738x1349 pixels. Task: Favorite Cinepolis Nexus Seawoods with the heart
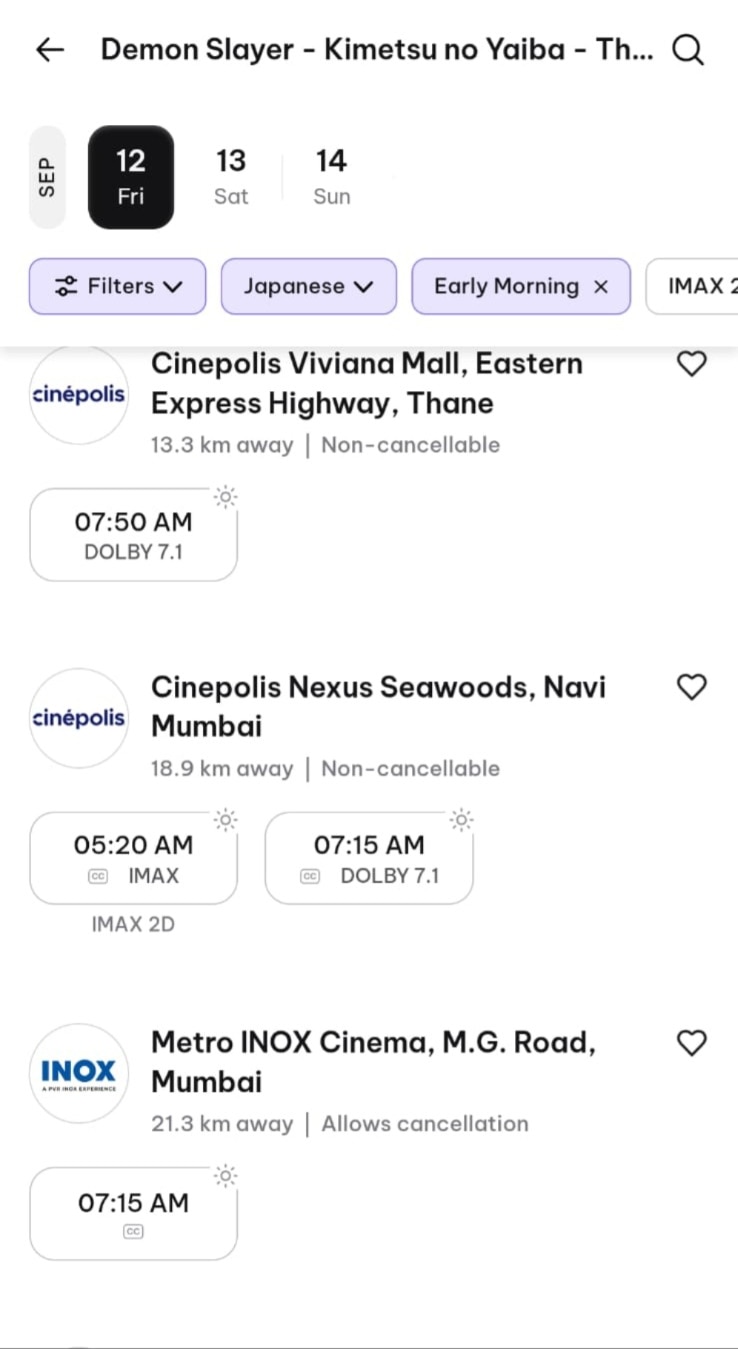click(x=692, y=687)
